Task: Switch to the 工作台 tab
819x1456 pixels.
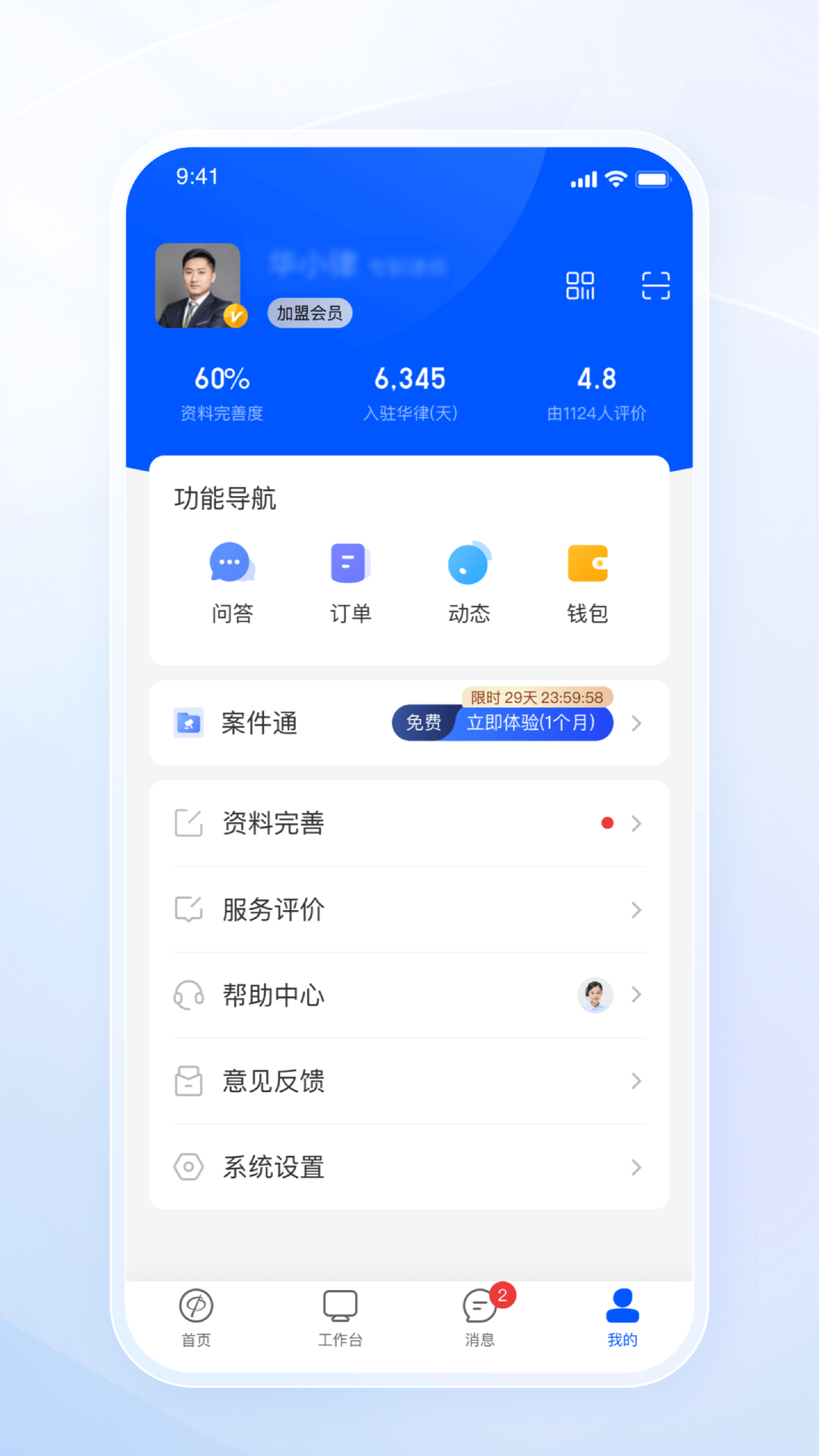Action: pyautogui.click(x=340, y=1319)
